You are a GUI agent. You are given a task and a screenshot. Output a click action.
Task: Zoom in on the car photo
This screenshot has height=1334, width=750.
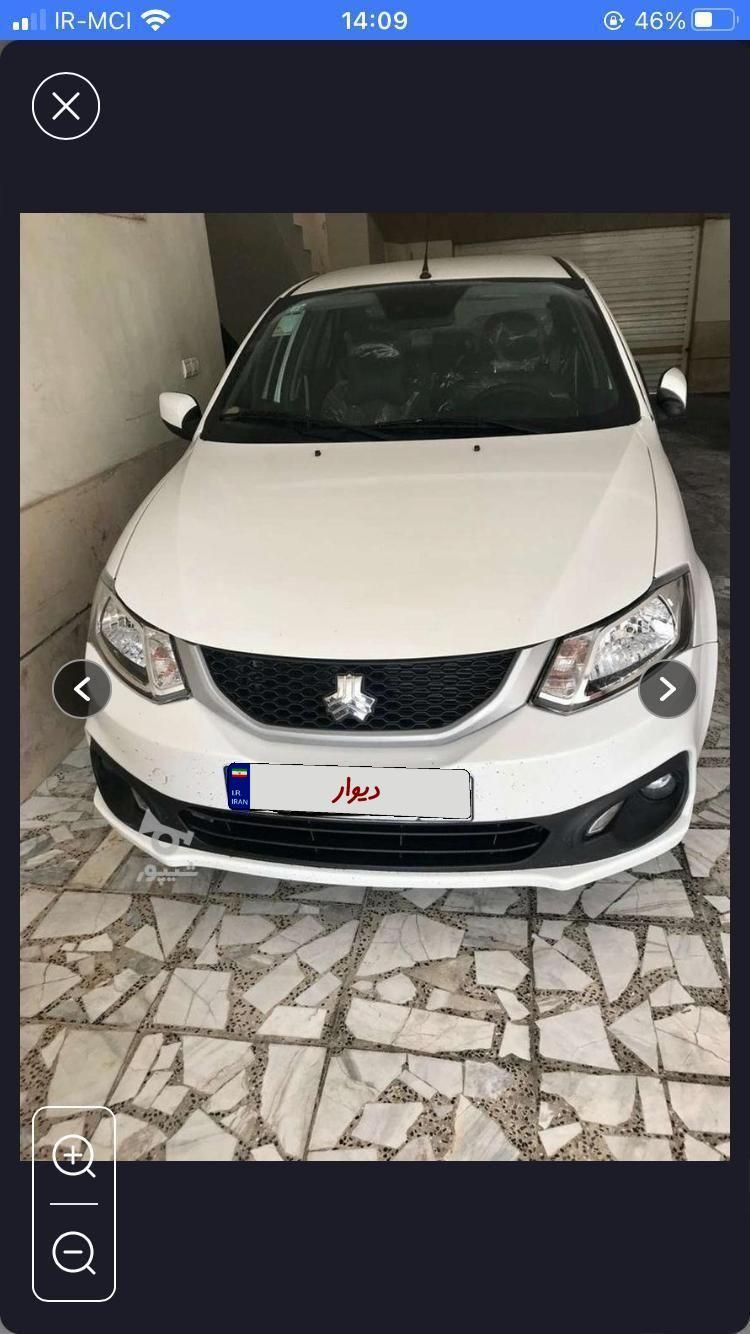click(74, 1157)
